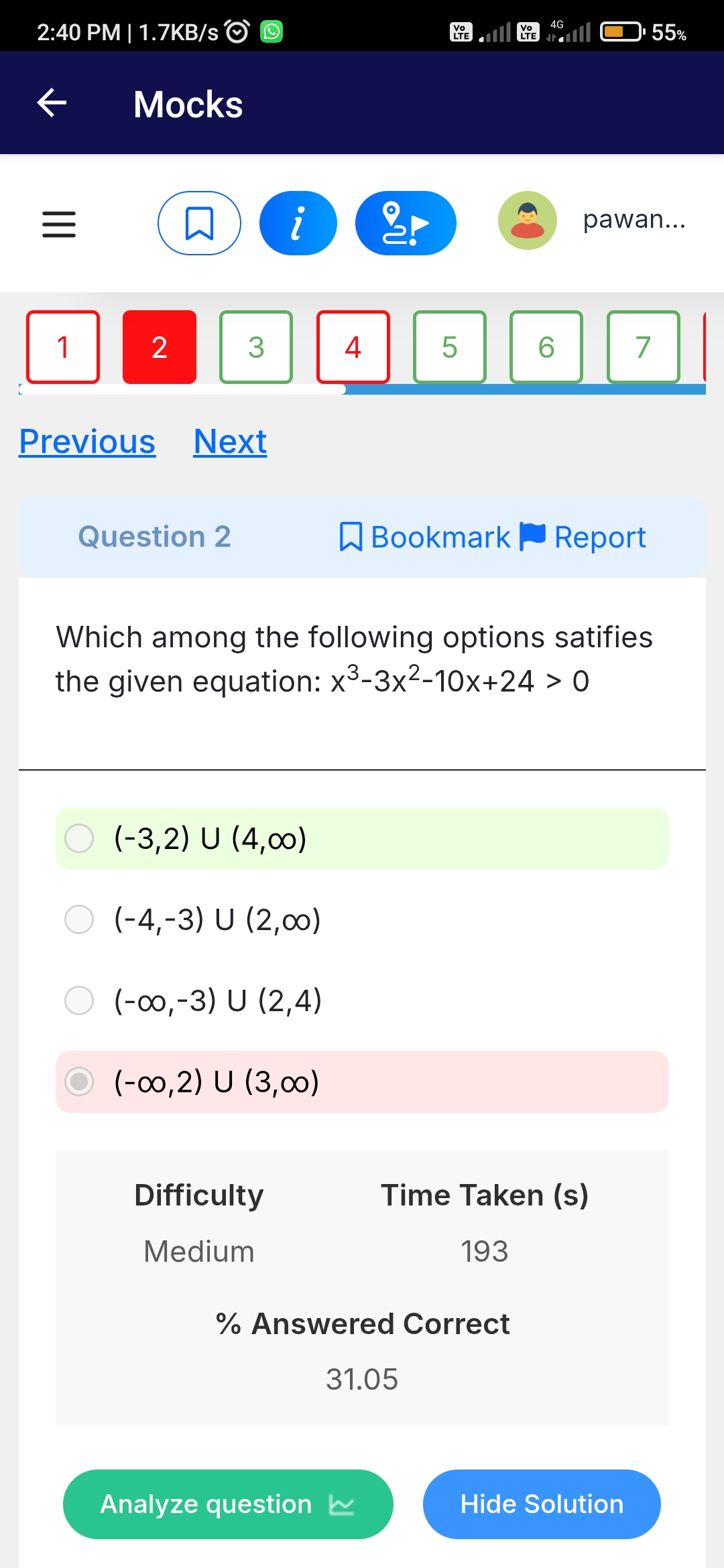Jump to question 4
Viewport: 724px width, 1568px height.
tap(353, 347)
